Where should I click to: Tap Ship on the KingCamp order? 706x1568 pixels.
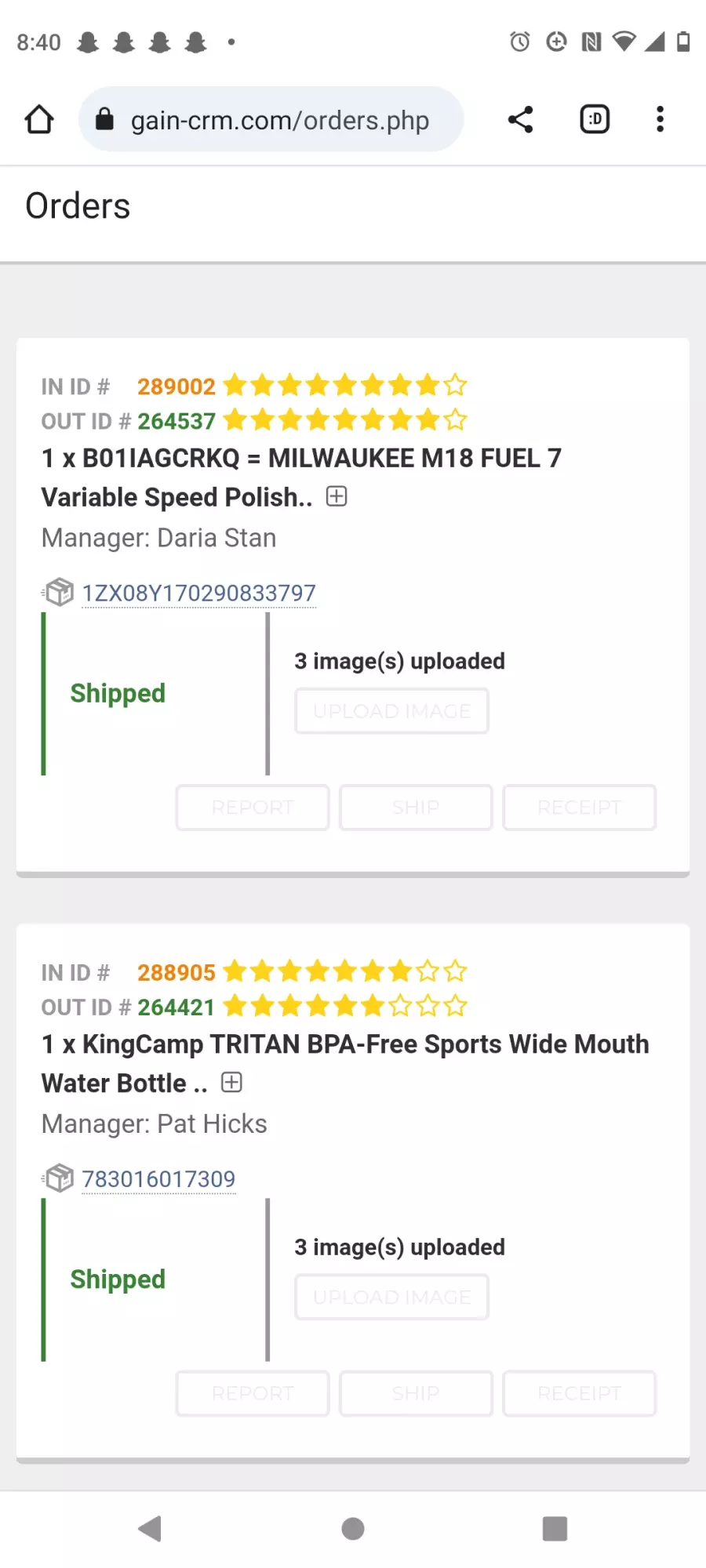click(416, 1394)
